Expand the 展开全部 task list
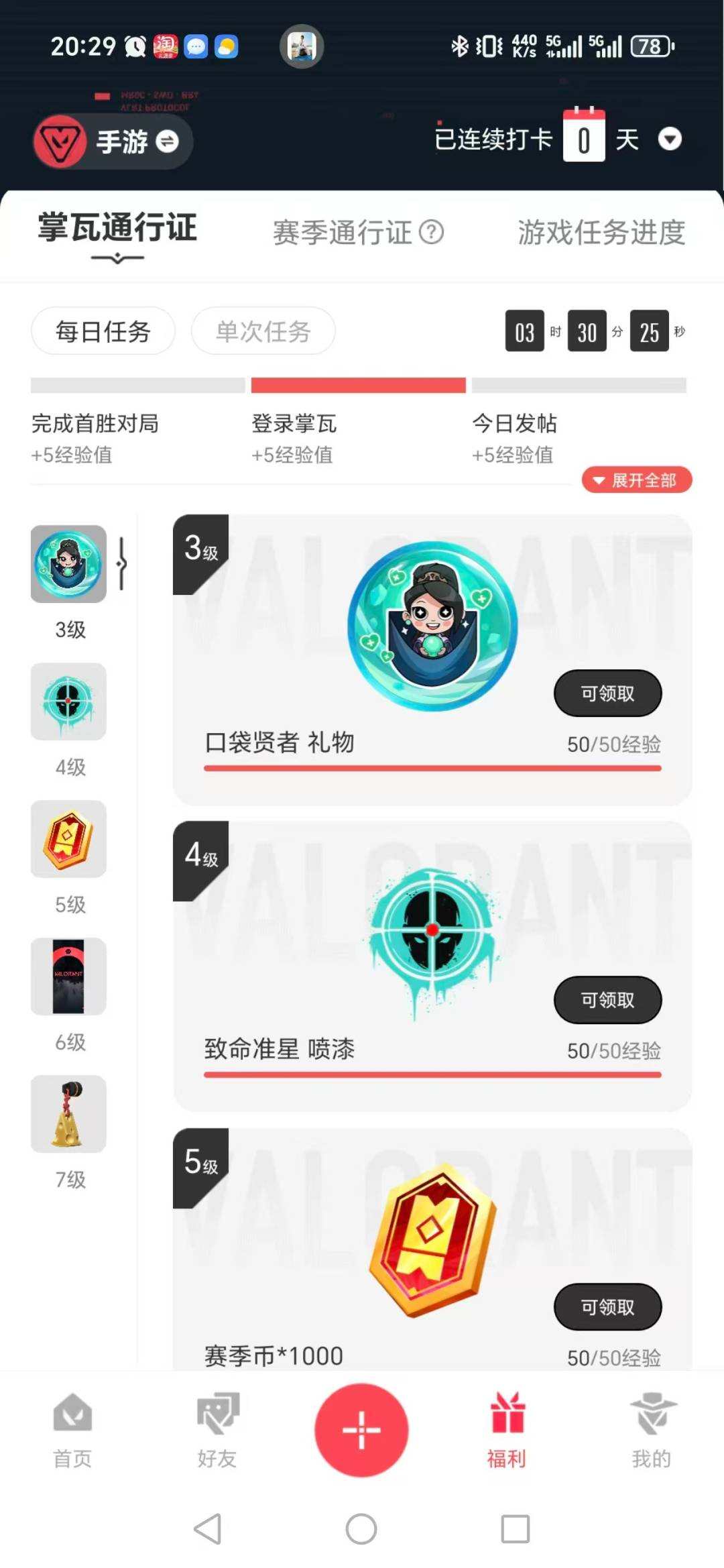The height and width of the screenshot is (1568, 724). point(637,480)
